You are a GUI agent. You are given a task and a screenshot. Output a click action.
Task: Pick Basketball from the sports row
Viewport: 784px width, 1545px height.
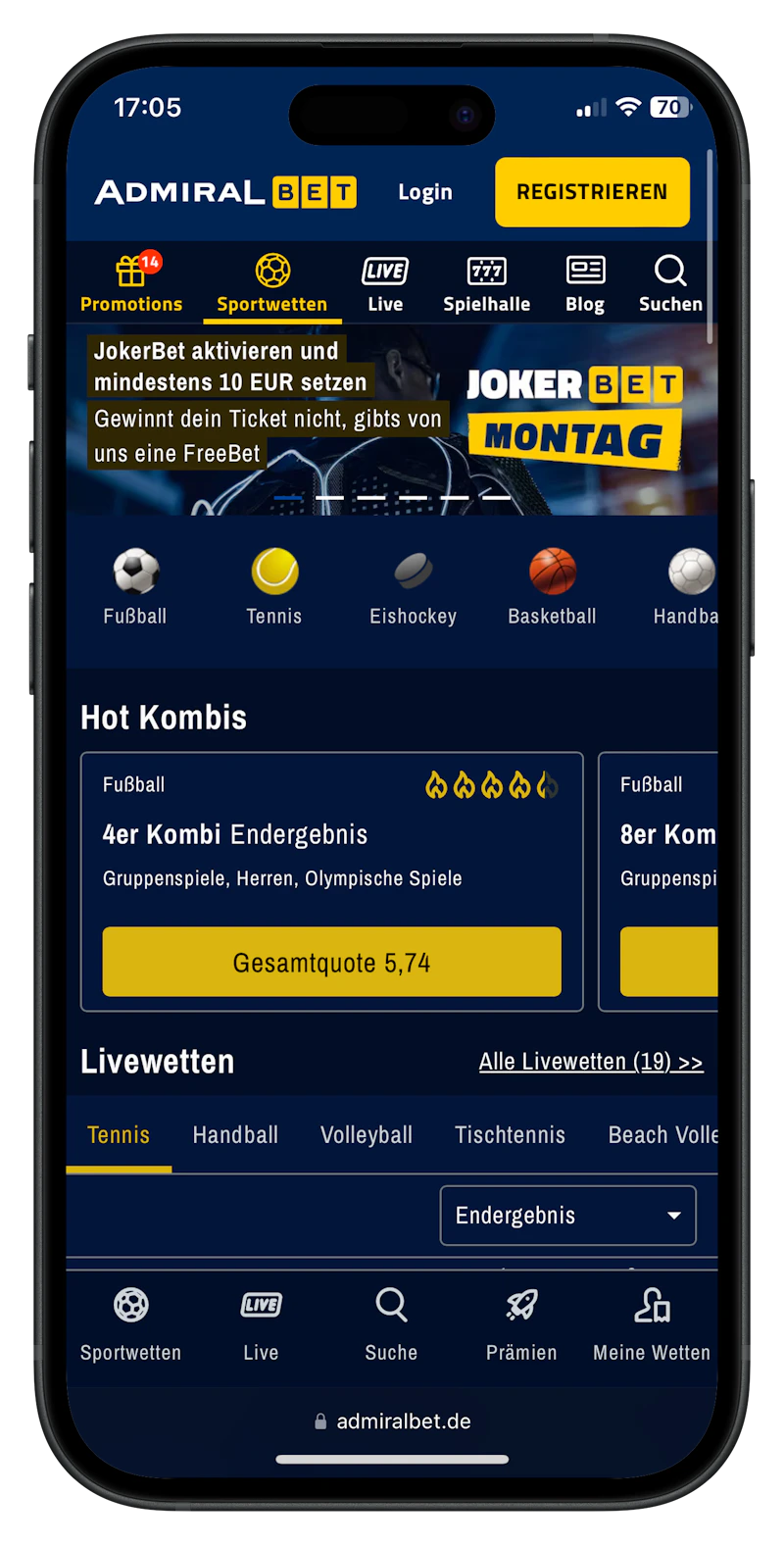coord(552,586)
